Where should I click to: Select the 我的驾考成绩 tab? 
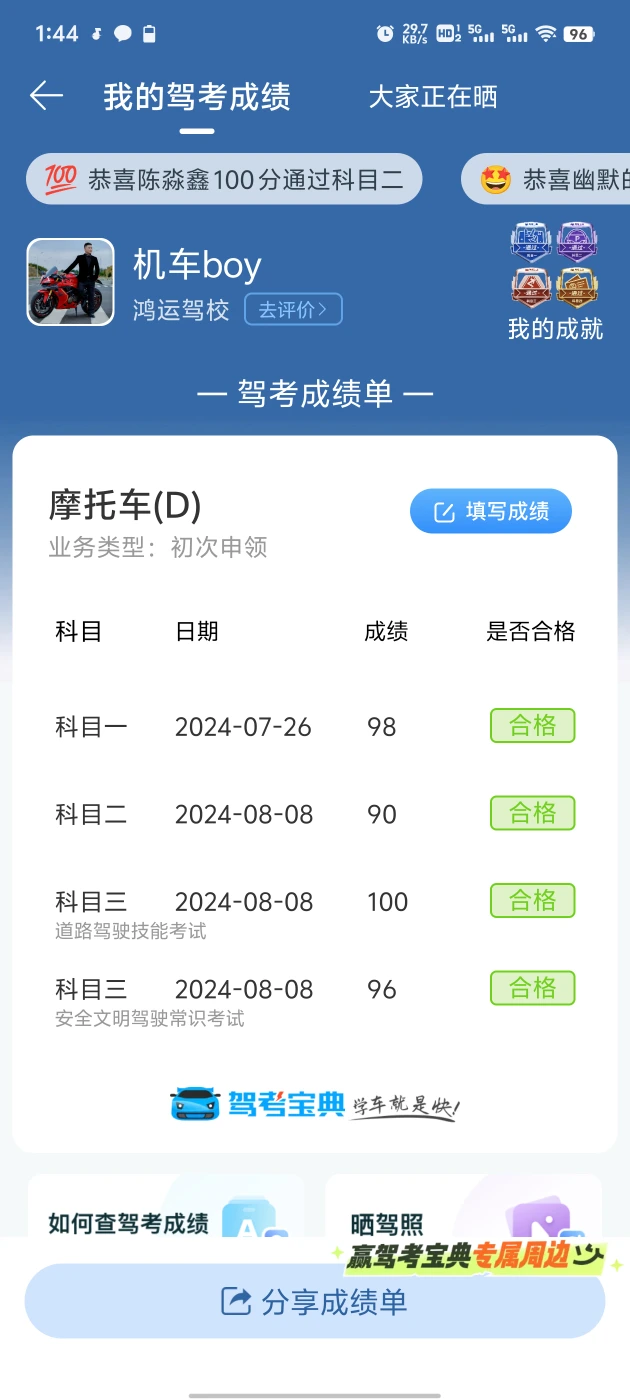pyautogui.click(x=197, y=97)
